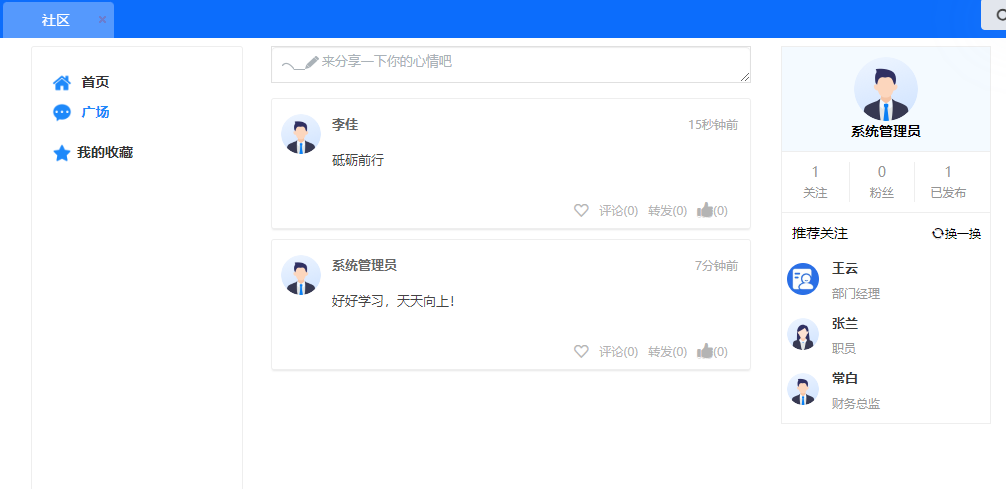Open comments on 李佳's post
The width and height of the screenshot is (1006, 489).
point(618,211)
